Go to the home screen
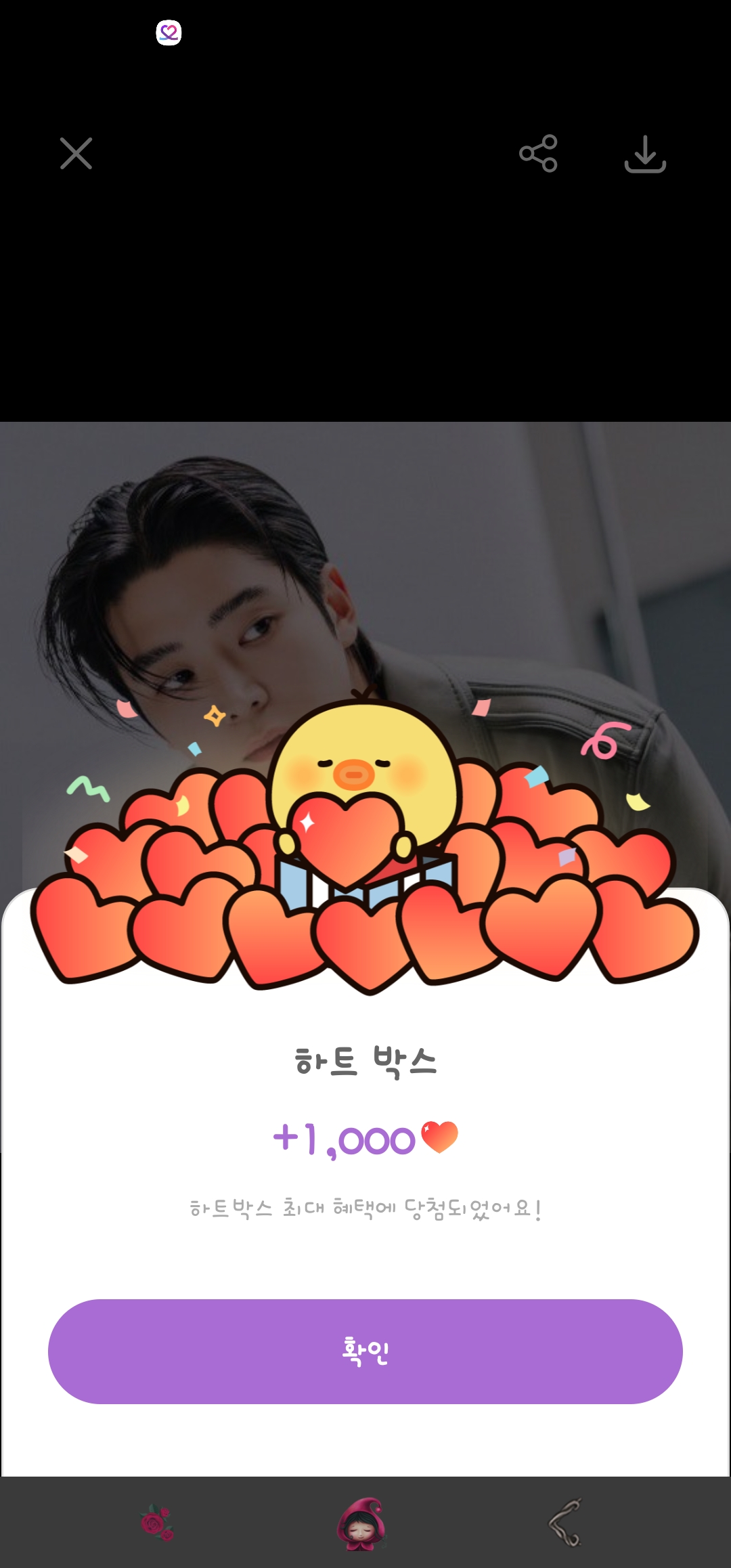 tap(361, 1524)
